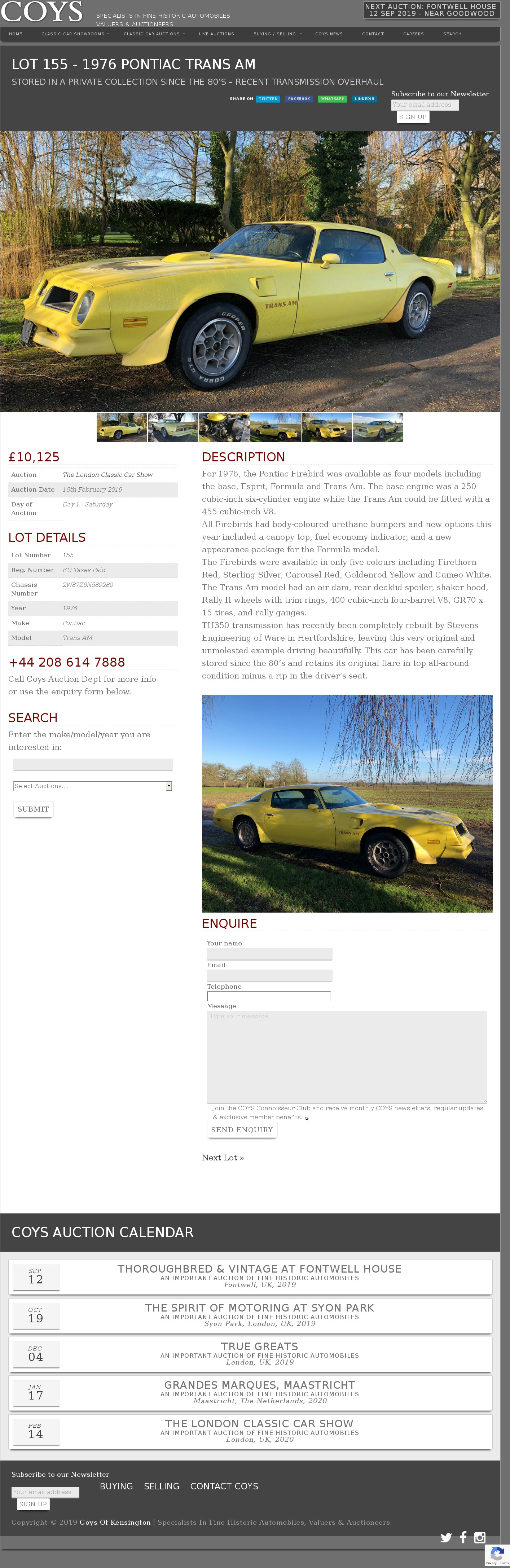510x1568 pixels.
Task: Share this lot on LinkedIn
Action: [x=365, y=98]
